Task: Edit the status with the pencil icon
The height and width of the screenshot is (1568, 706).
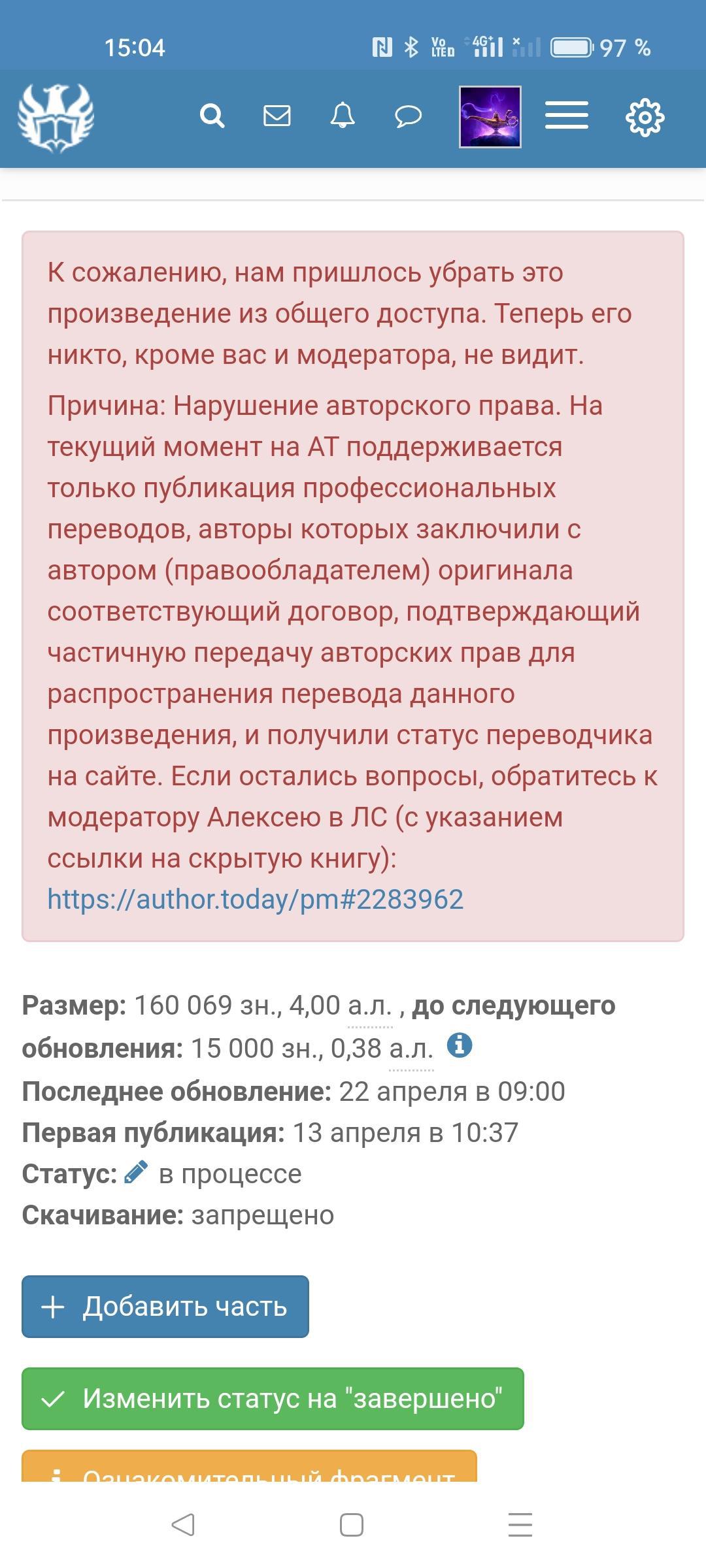Action: (135, 1173)
